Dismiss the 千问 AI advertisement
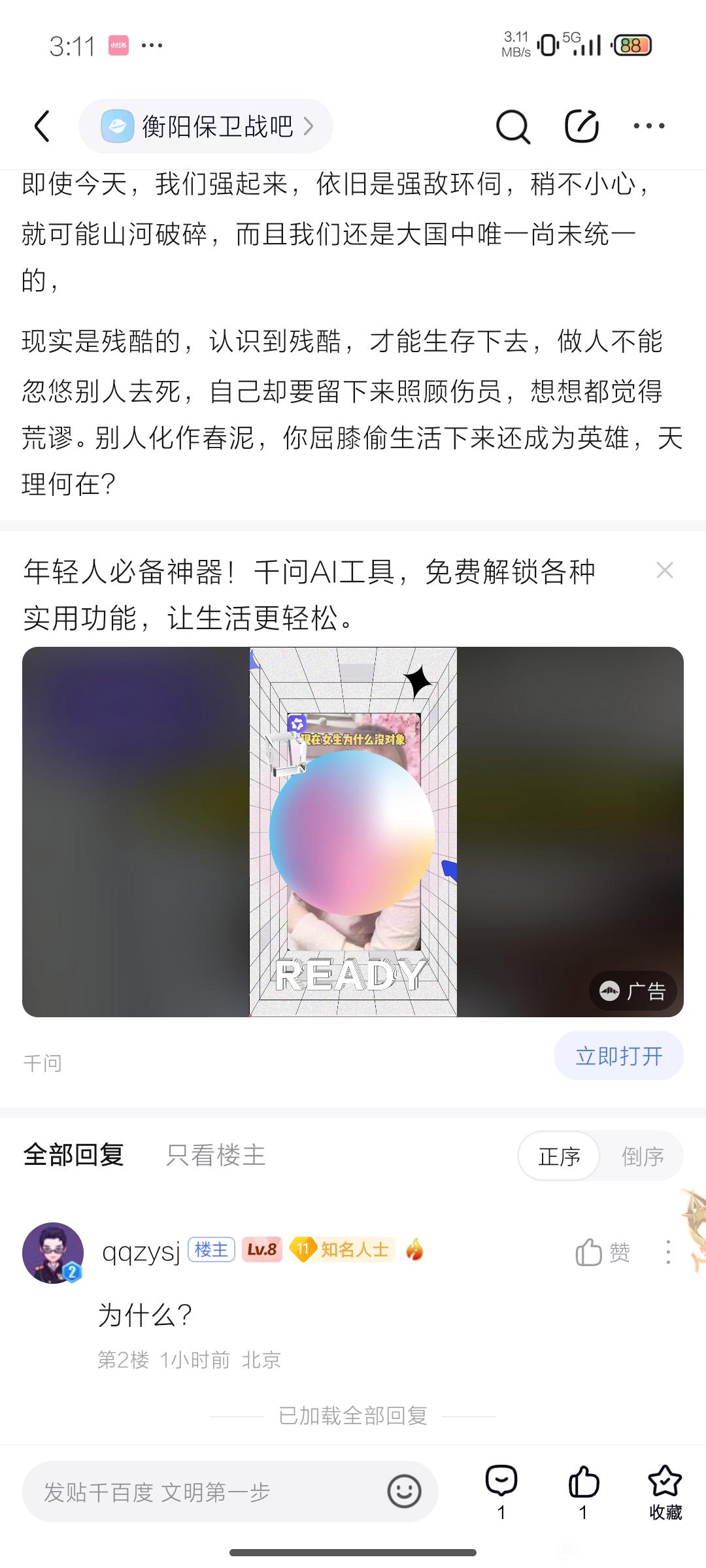 (x=665, y=570)
